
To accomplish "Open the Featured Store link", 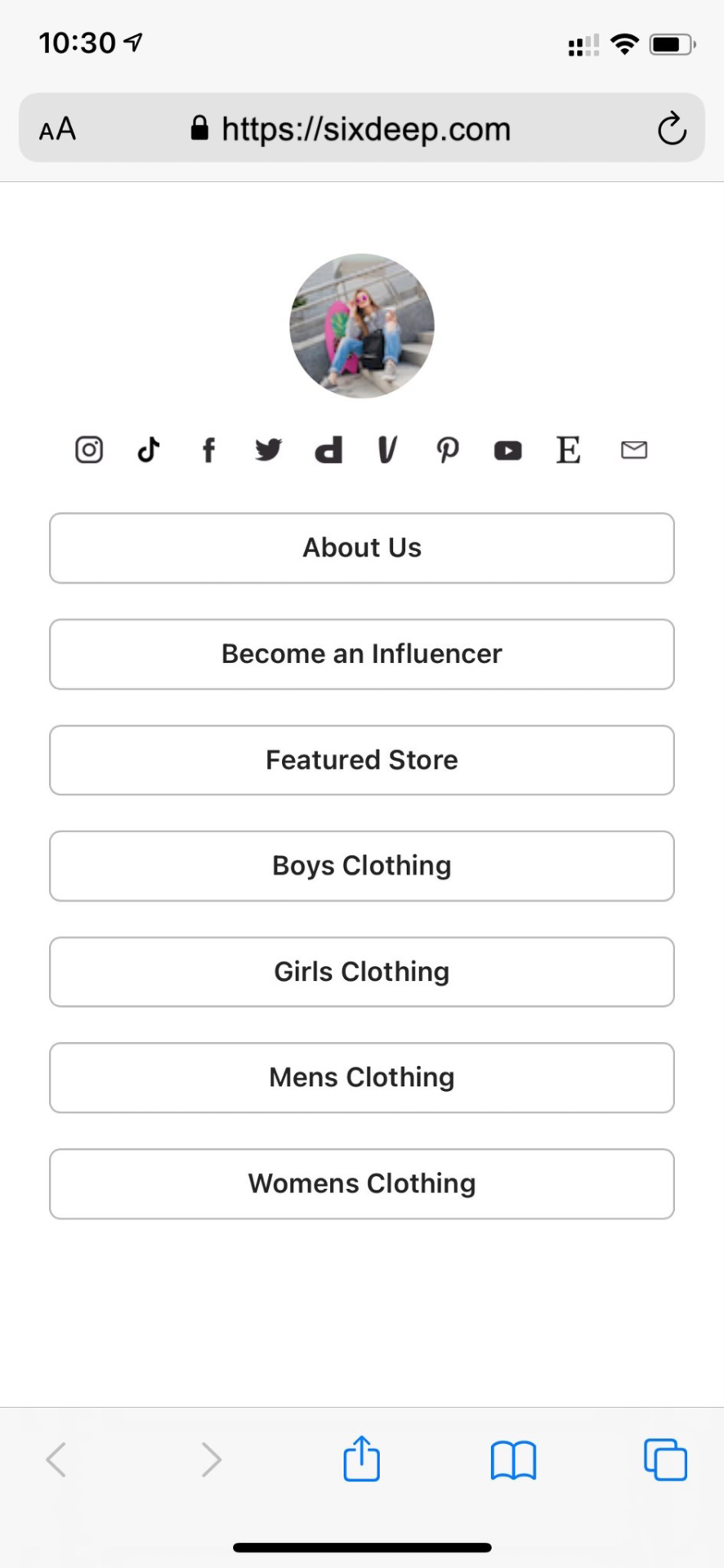I will [x=362, y=760].
